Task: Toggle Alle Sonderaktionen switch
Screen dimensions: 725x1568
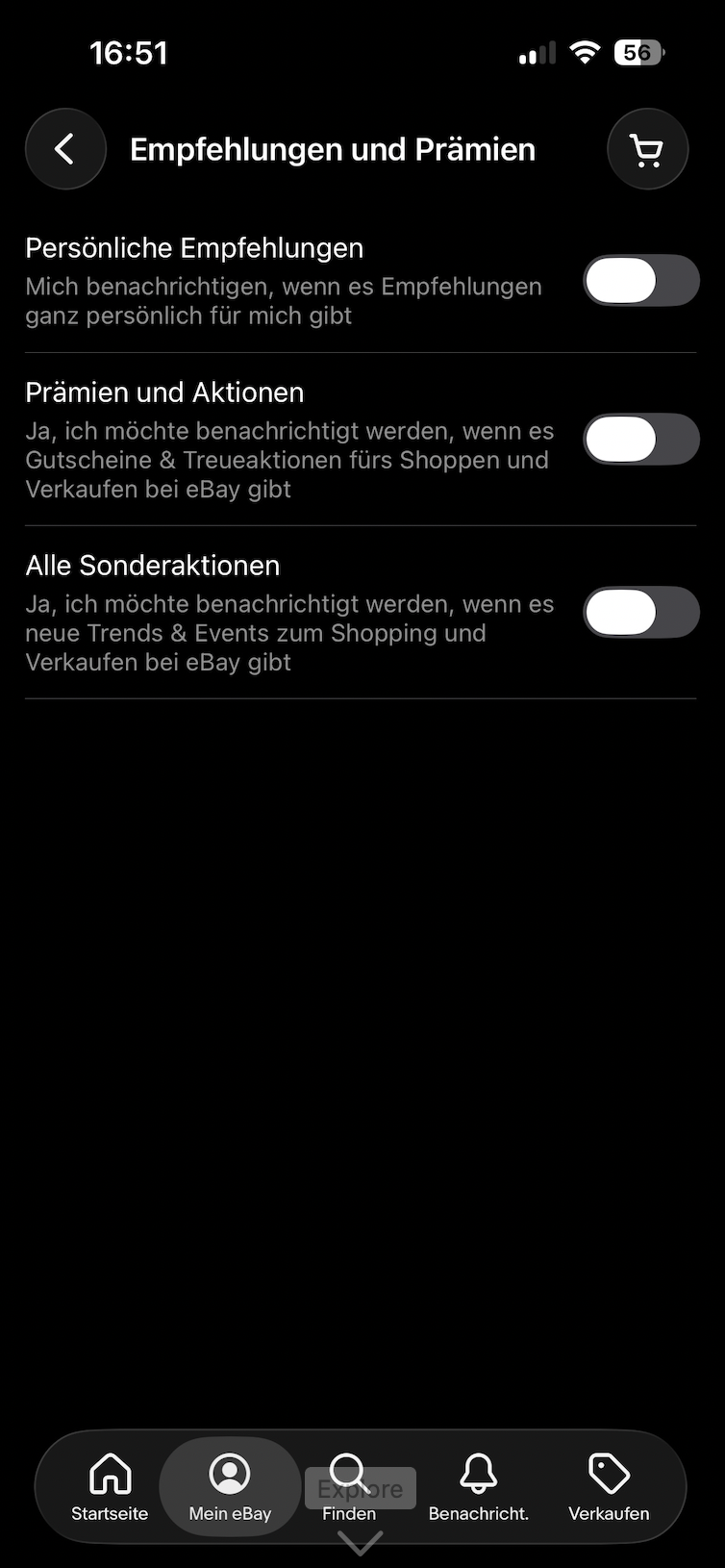Action: 640,613
